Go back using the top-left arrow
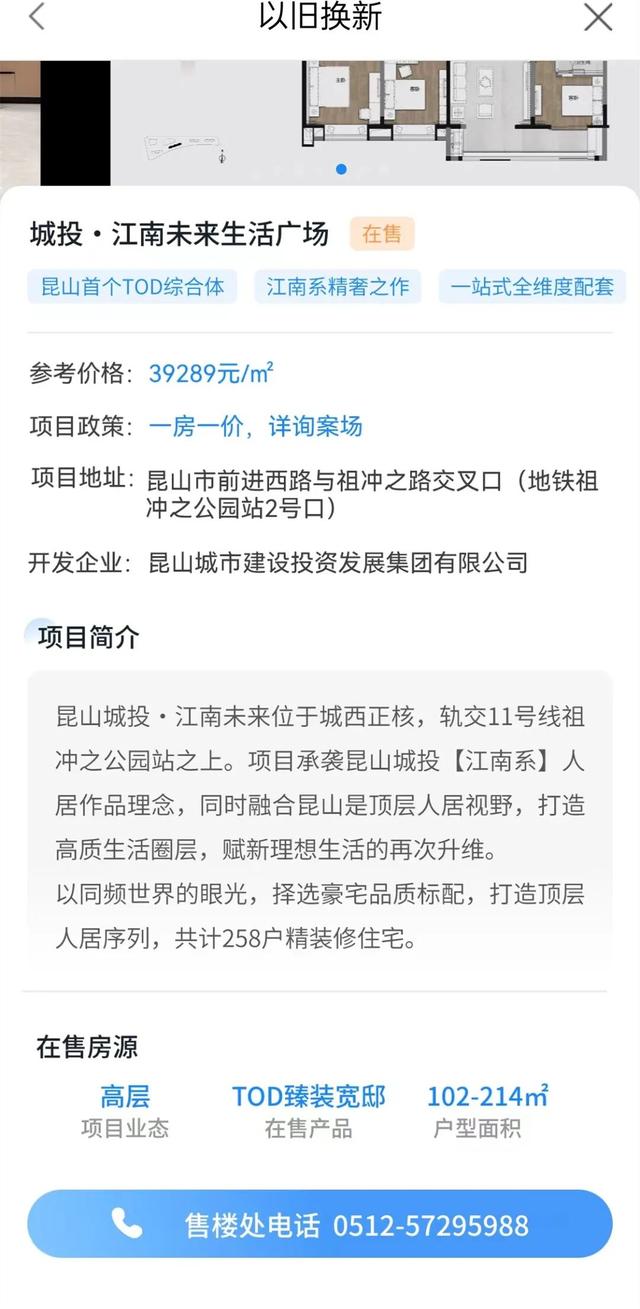The image size is (640, 1309). 36,17
